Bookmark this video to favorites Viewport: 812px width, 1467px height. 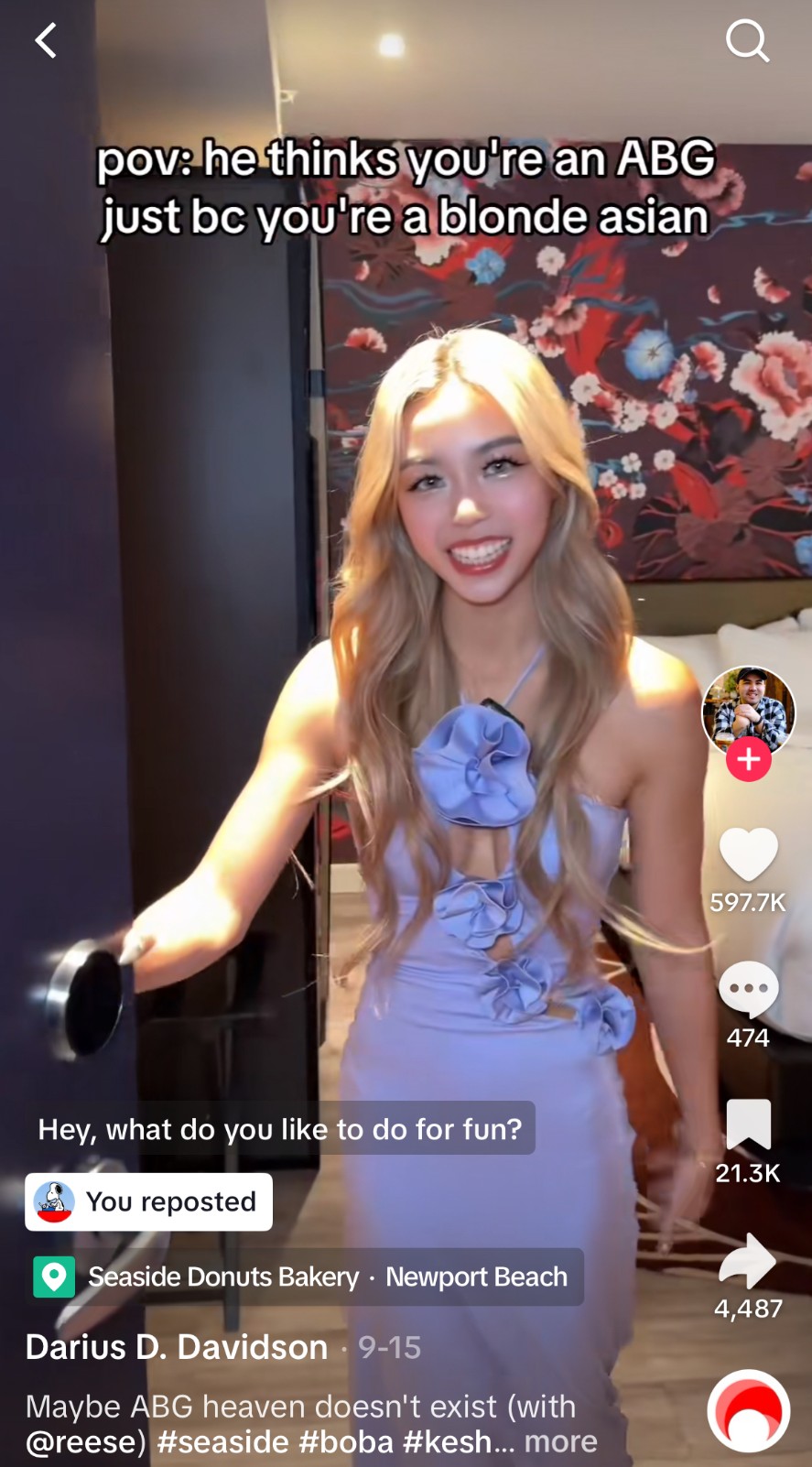tap(748, 1125)
